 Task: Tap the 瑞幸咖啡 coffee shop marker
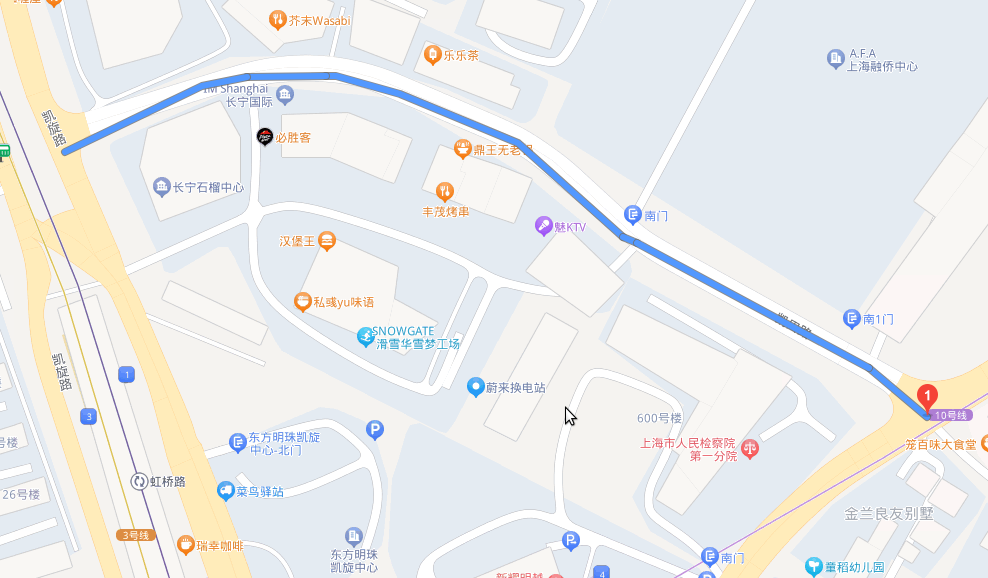tap(185, 545)
